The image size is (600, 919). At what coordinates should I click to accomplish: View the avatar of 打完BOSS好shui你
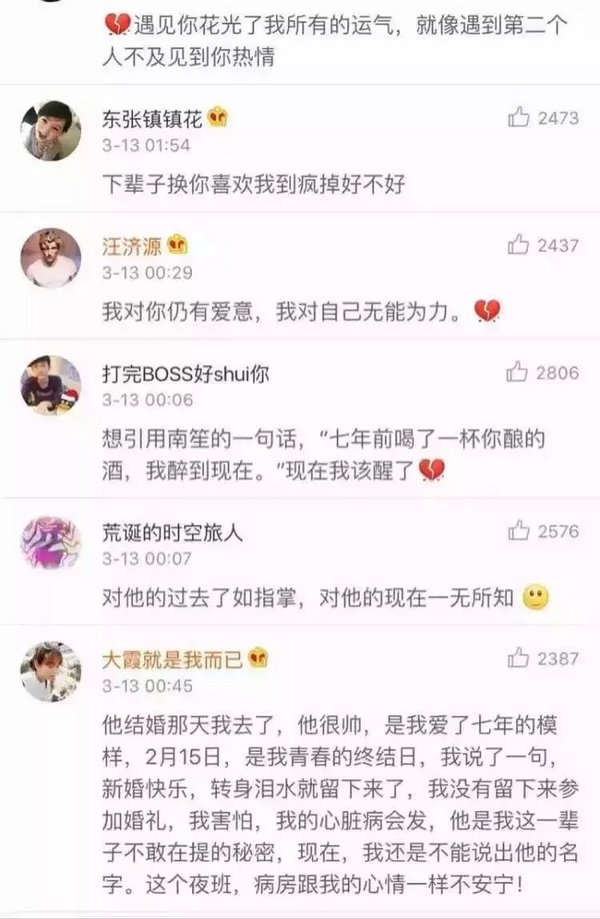[50, 385]
